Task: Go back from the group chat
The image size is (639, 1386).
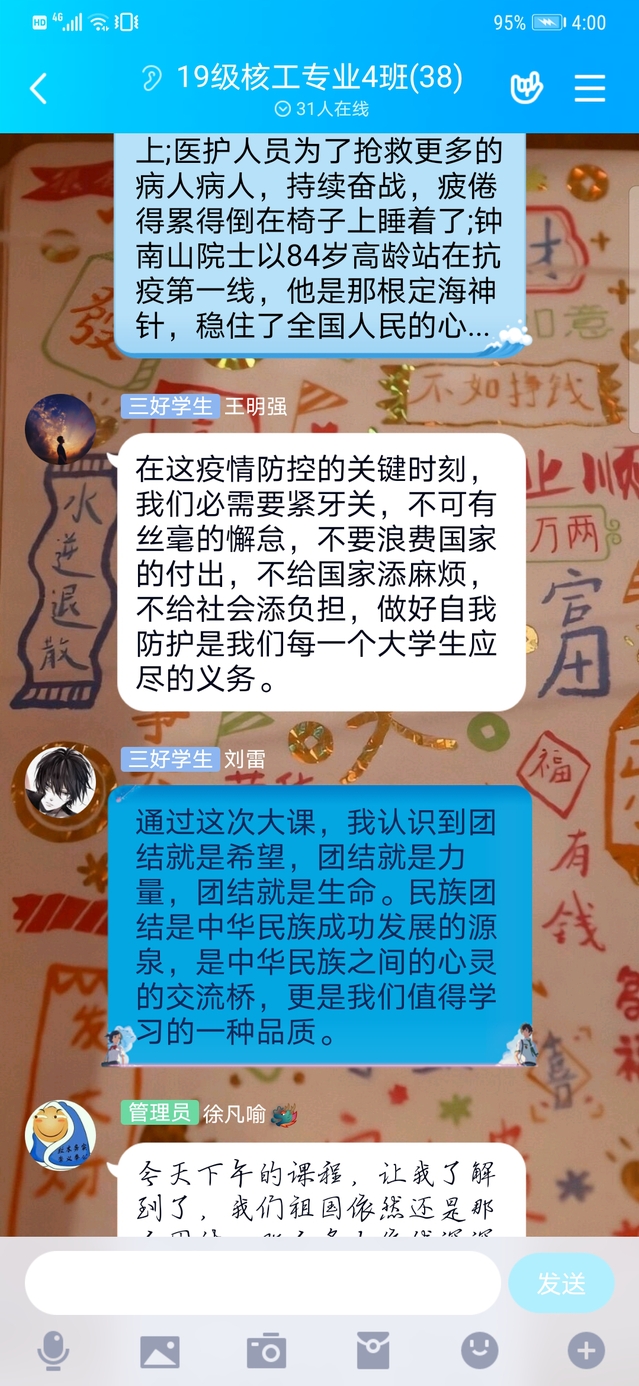Action: pyautogui.click(x=38, y=89)
